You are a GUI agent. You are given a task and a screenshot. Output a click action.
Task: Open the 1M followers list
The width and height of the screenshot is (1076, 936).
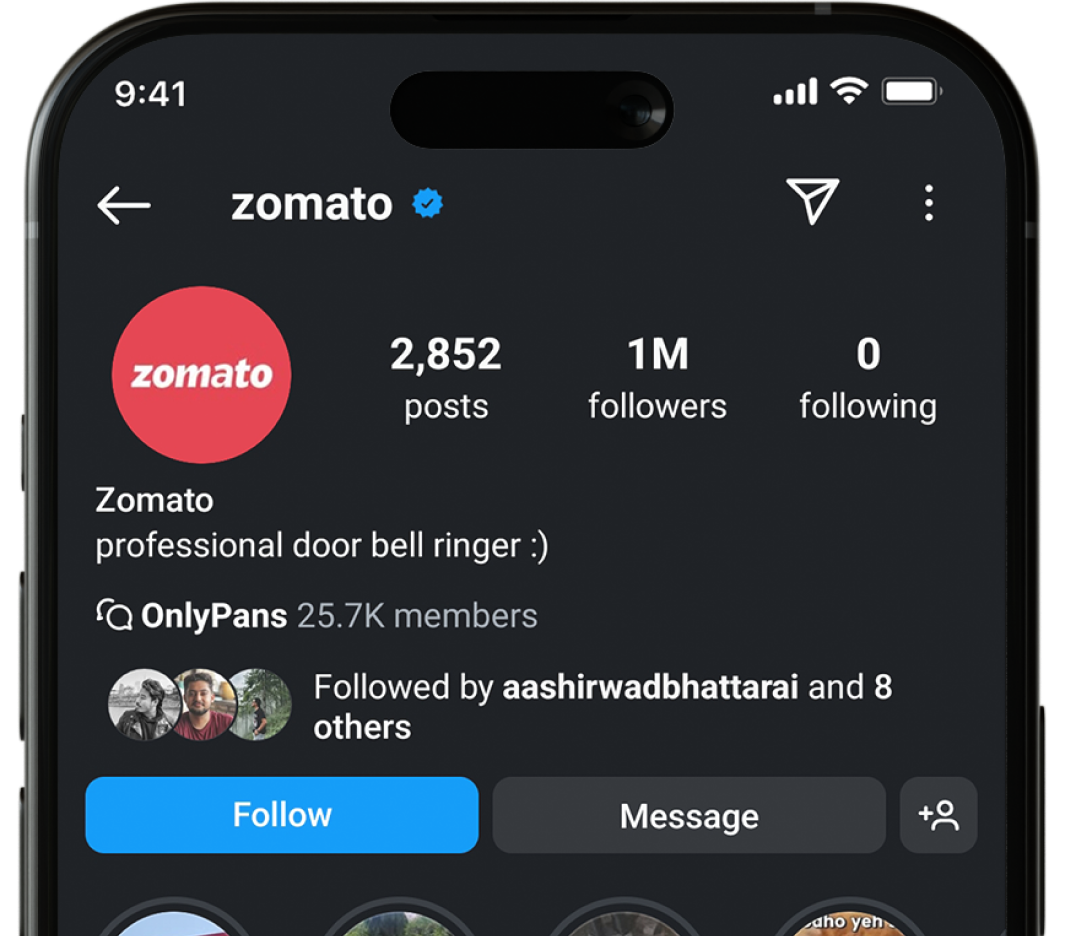tap(657, 378)
